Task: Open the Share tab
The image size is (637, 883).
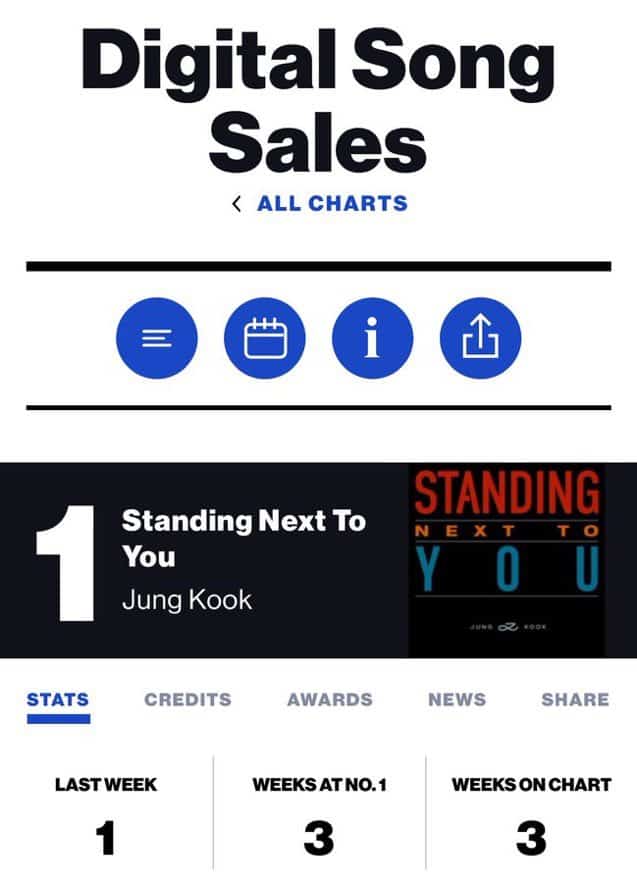Action: 574,700
